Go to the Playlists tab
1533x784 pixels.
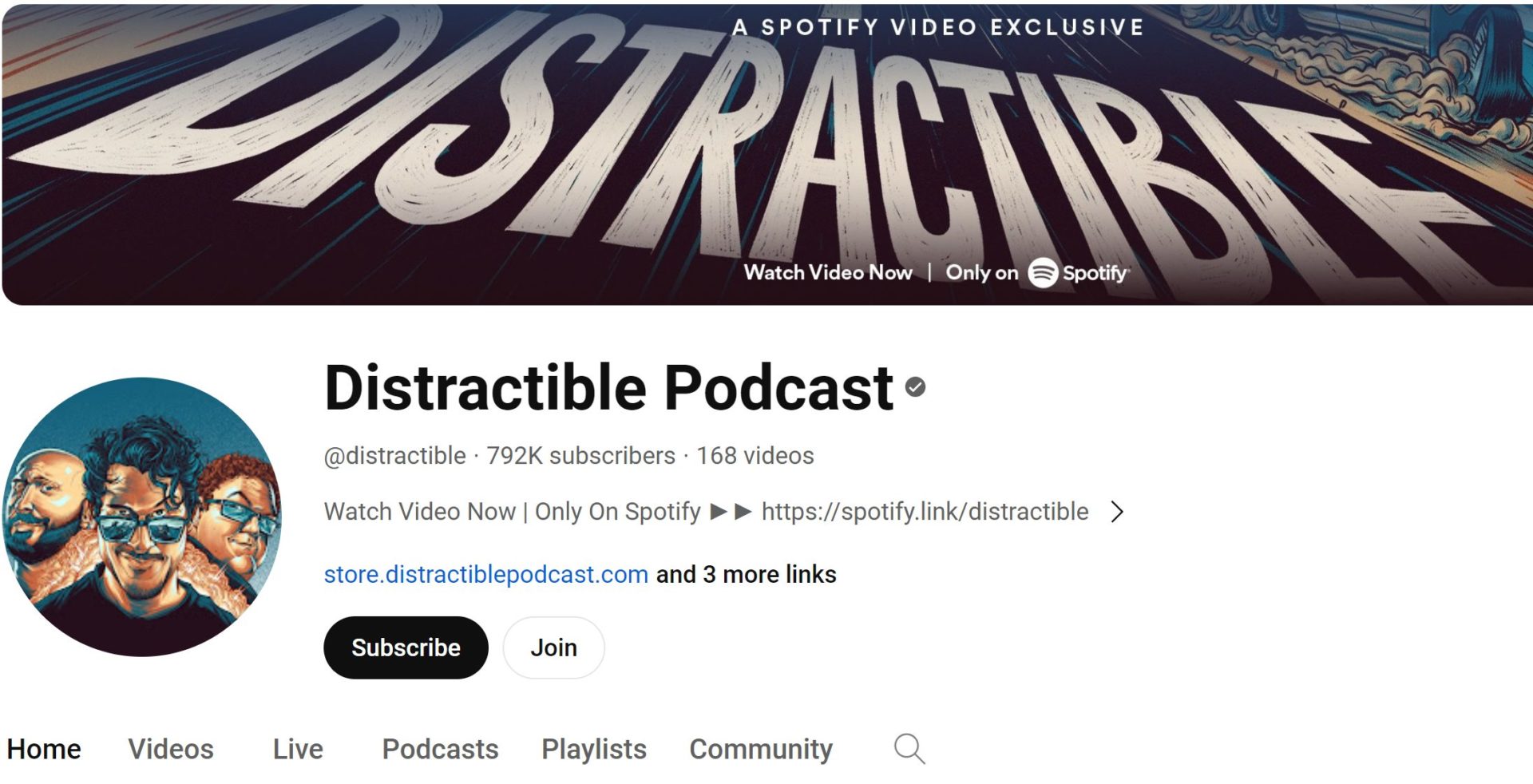[594, 749]
